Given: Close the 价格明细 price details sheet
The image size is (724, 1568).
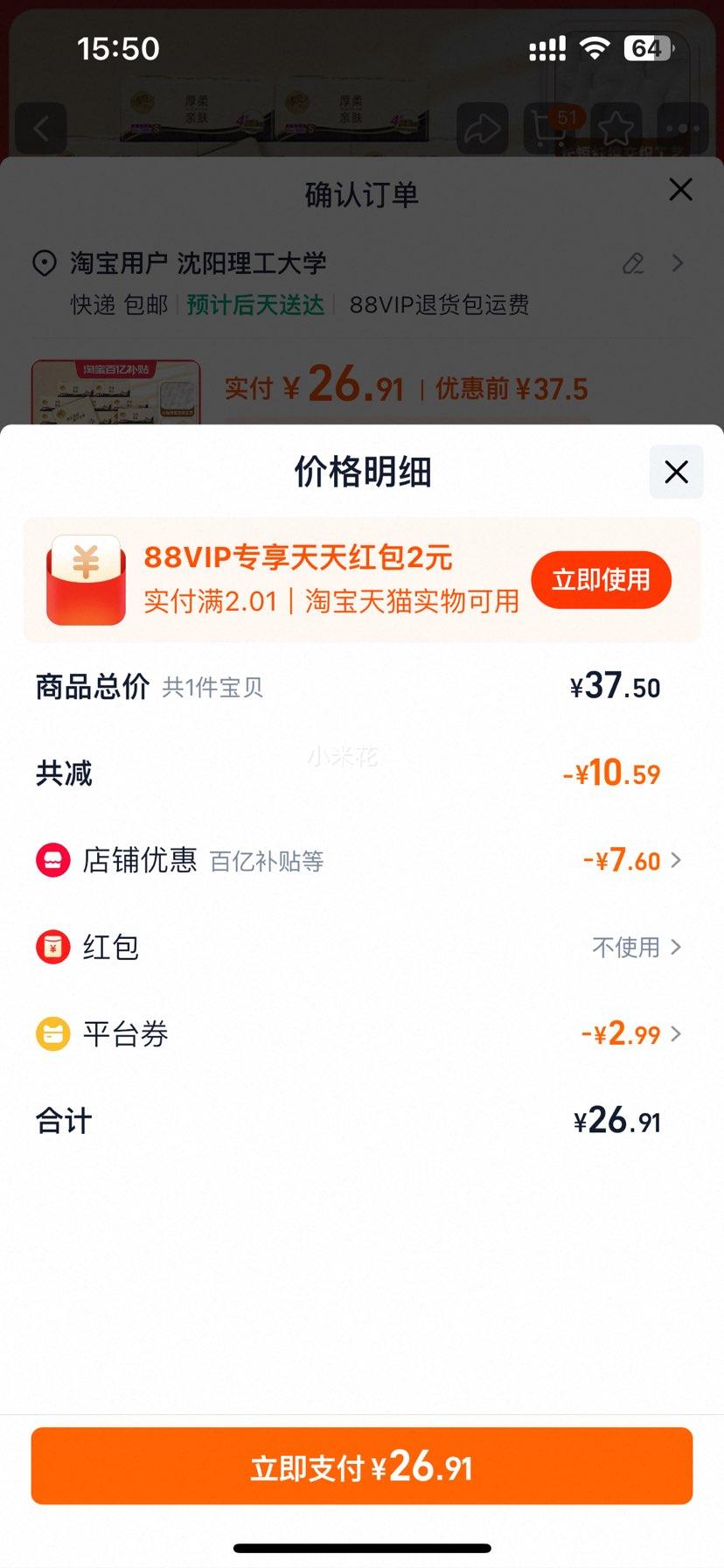Looking at the screenshot, I should click(x=676, y=472).
